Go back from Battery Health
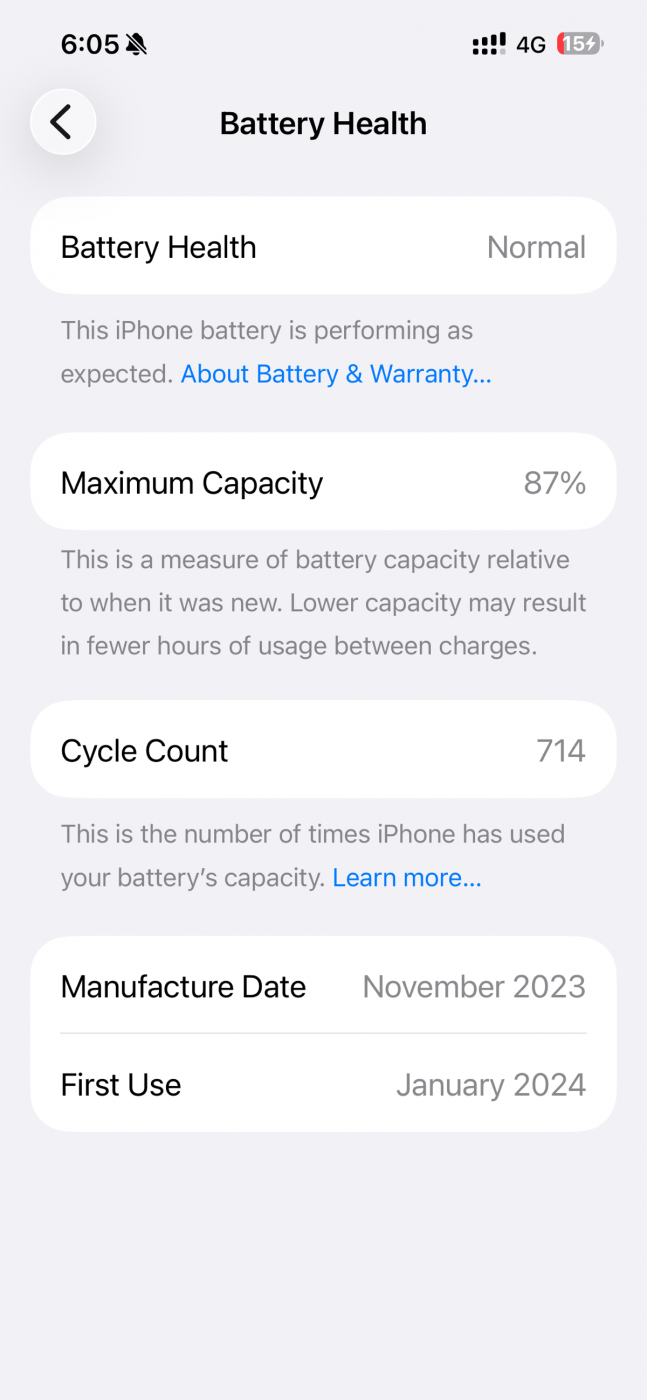 [62, 122]
